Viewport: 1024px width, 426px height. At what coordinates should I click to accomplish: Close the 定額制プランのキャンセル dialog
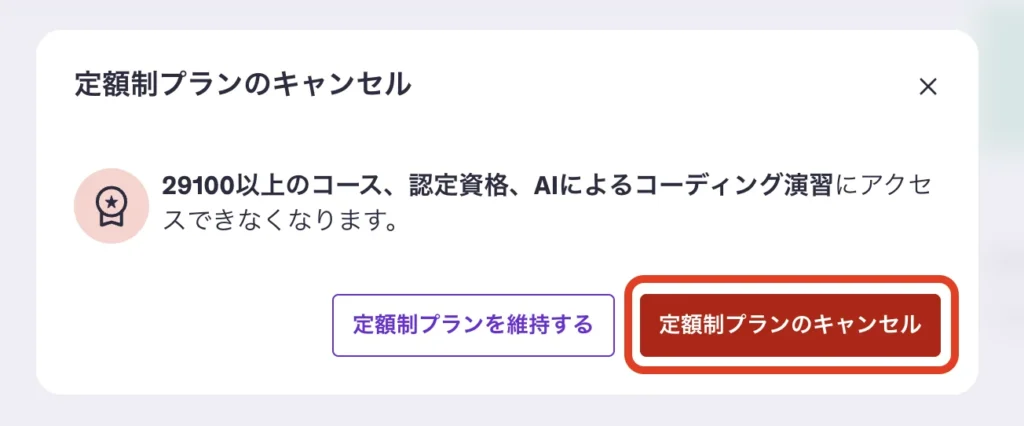(928, 87)
